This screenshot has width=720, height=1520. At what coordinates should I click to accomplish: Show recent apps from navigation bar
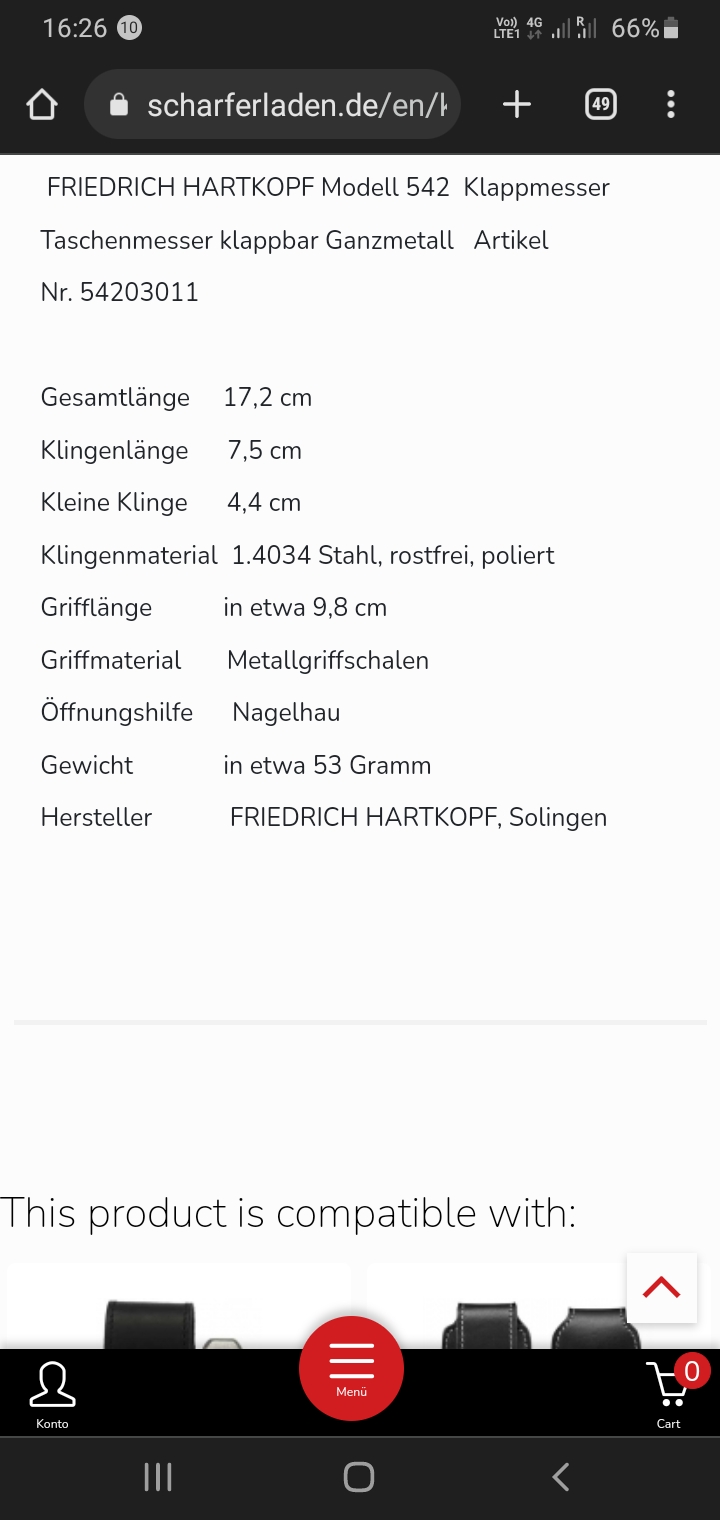(x=158, y=1477)
